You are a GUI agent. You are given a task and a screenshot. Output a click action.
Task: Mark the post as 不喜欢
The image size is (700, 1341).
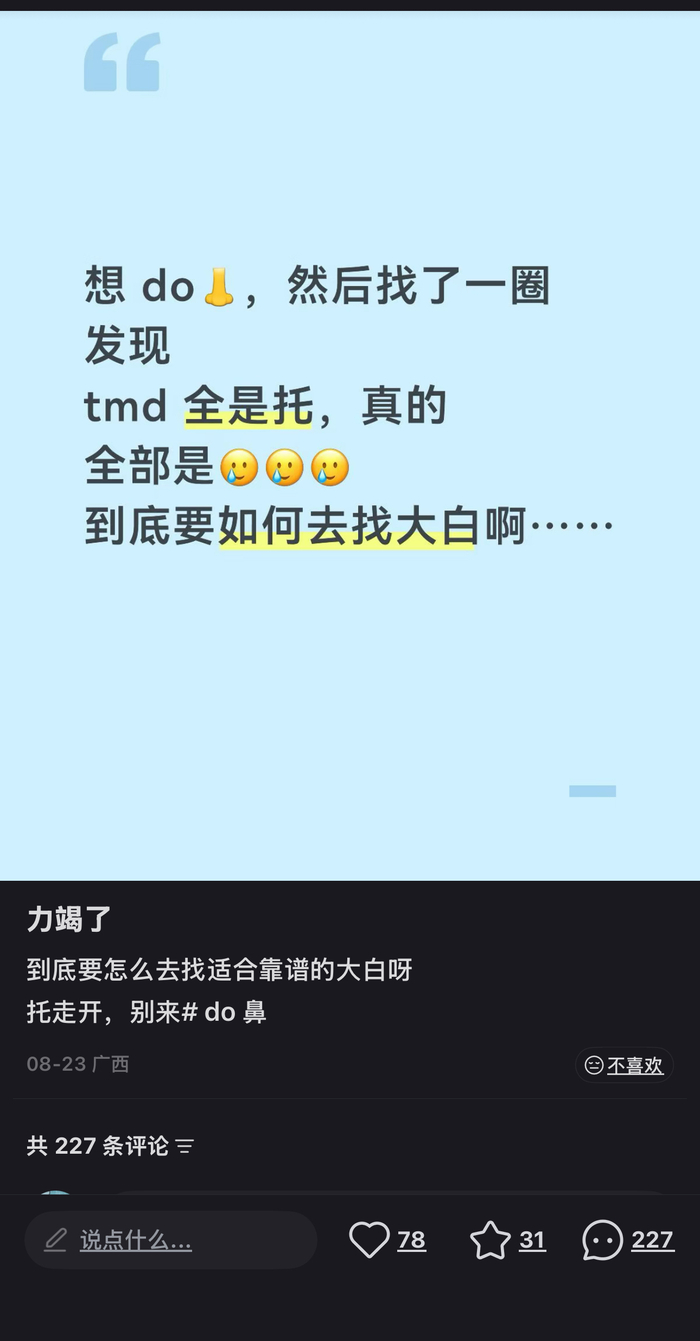click(625, 1065)
